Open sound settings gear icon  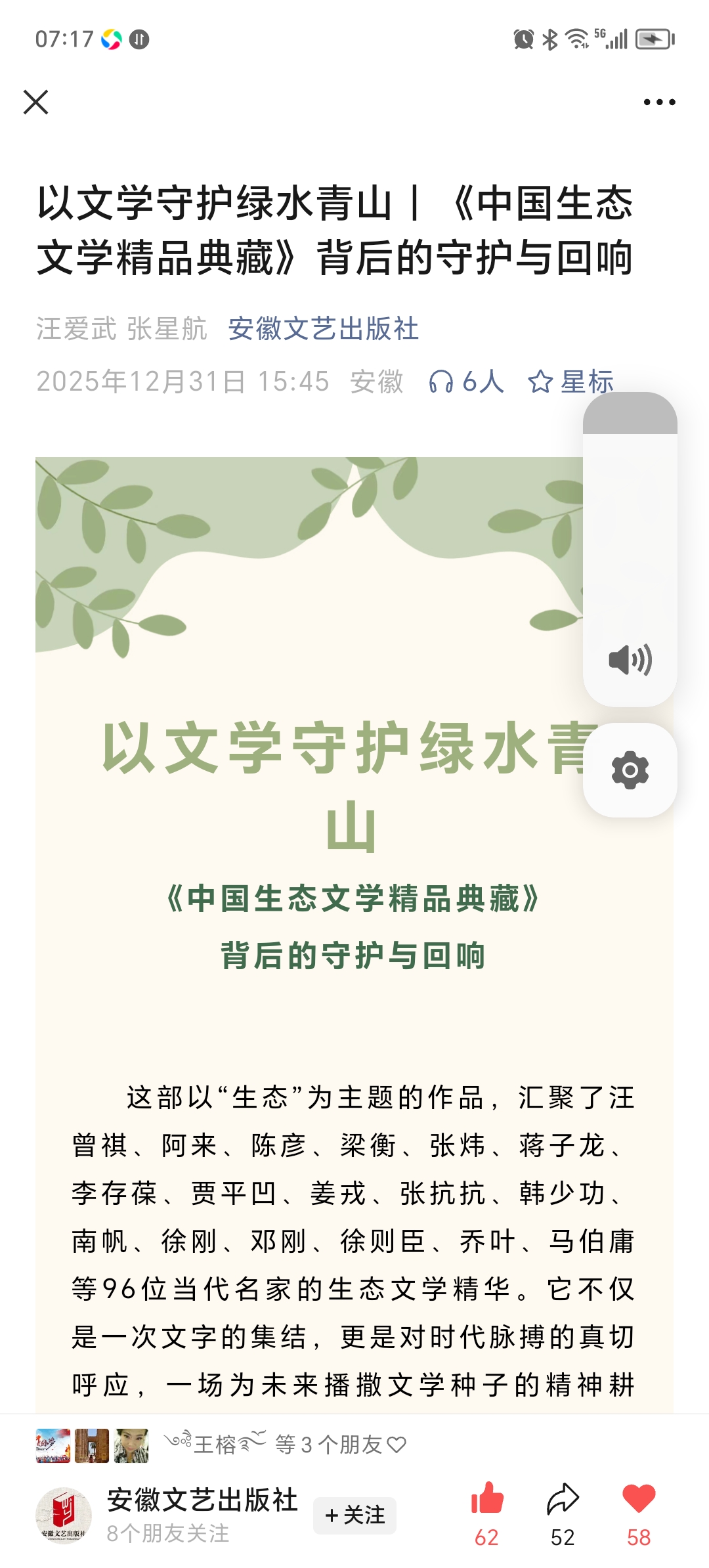(630, 770)
